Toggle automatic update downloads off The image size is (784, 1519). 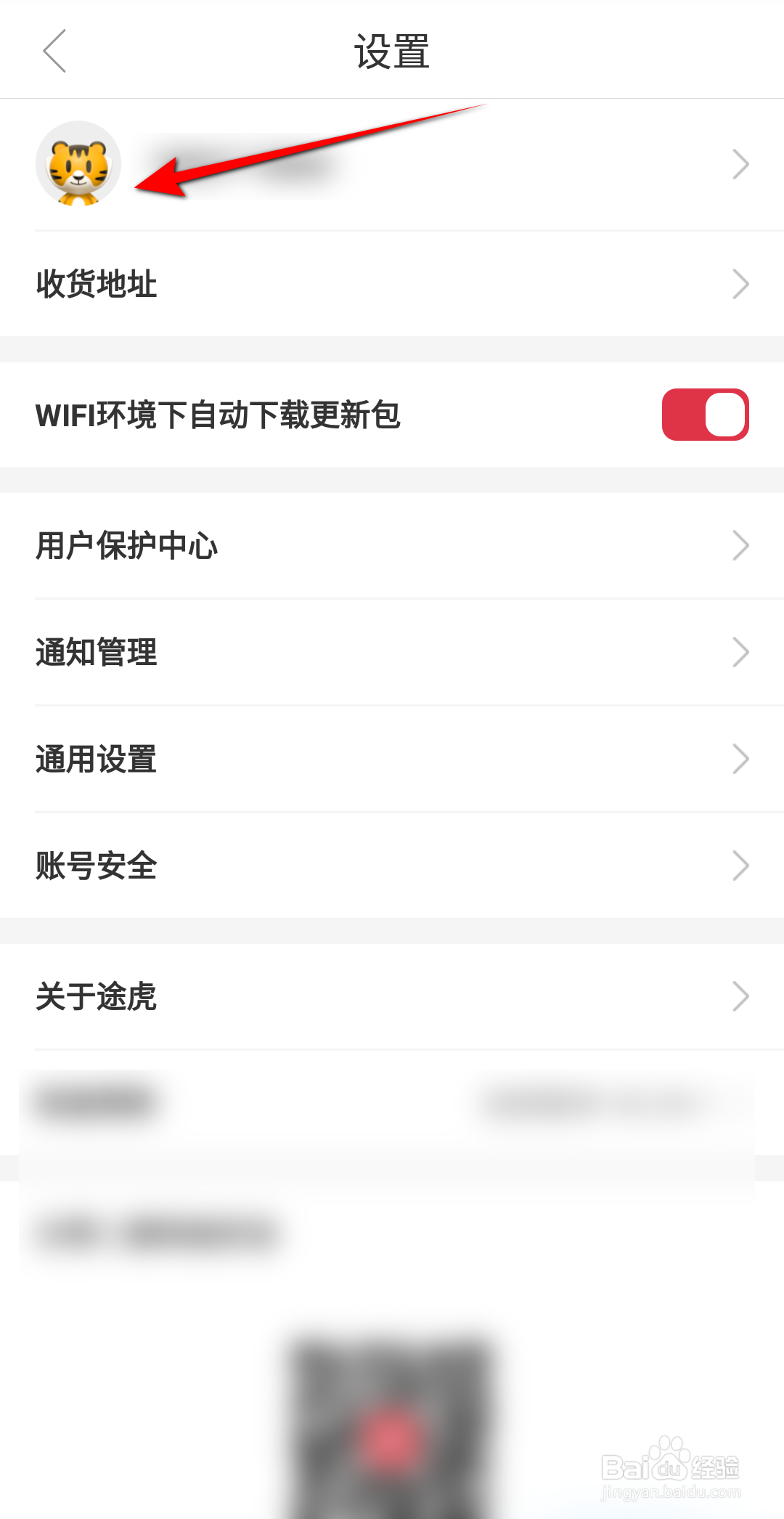[705, 415]
